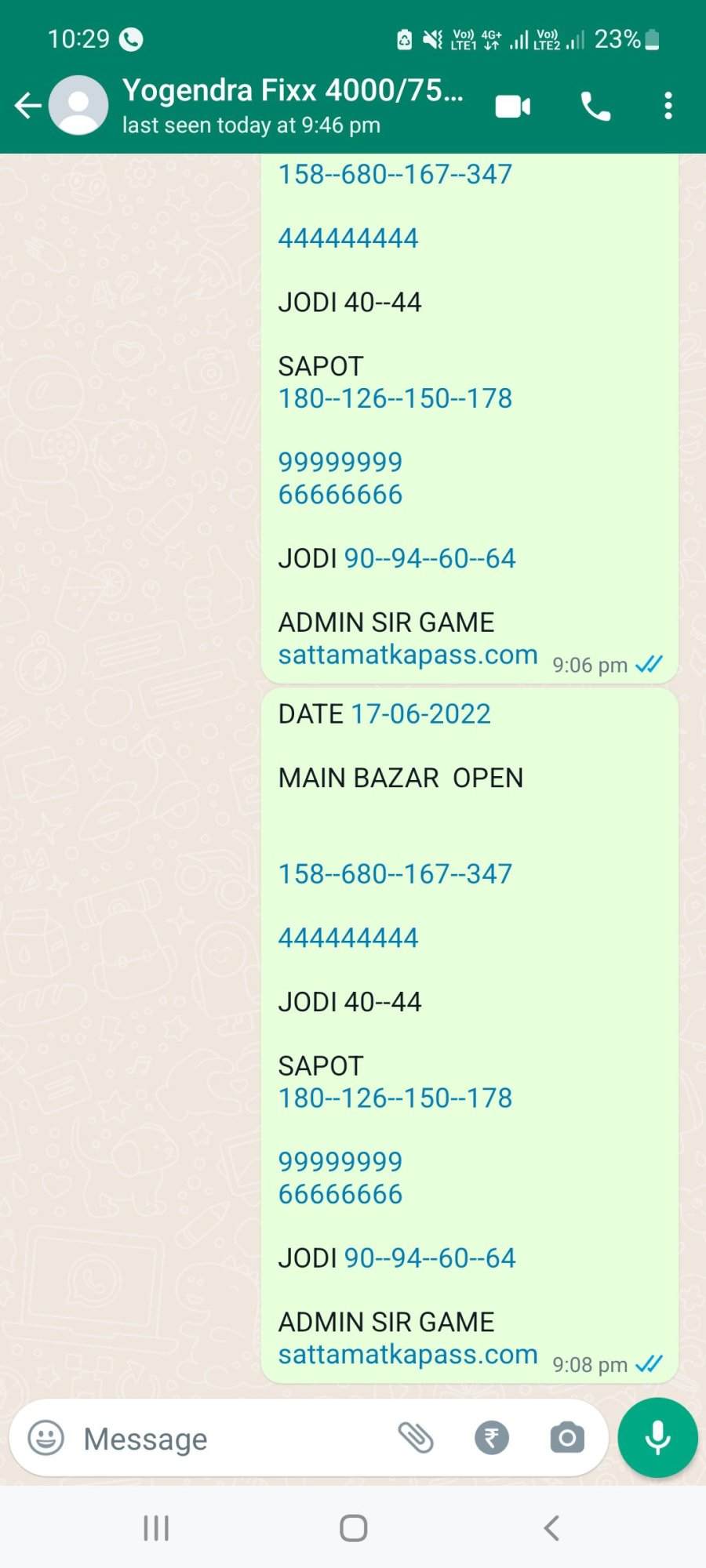The width and height of the screenshot is (706, 1568).
Task: Open the camera to send a photo
Action: (567, 1438)
